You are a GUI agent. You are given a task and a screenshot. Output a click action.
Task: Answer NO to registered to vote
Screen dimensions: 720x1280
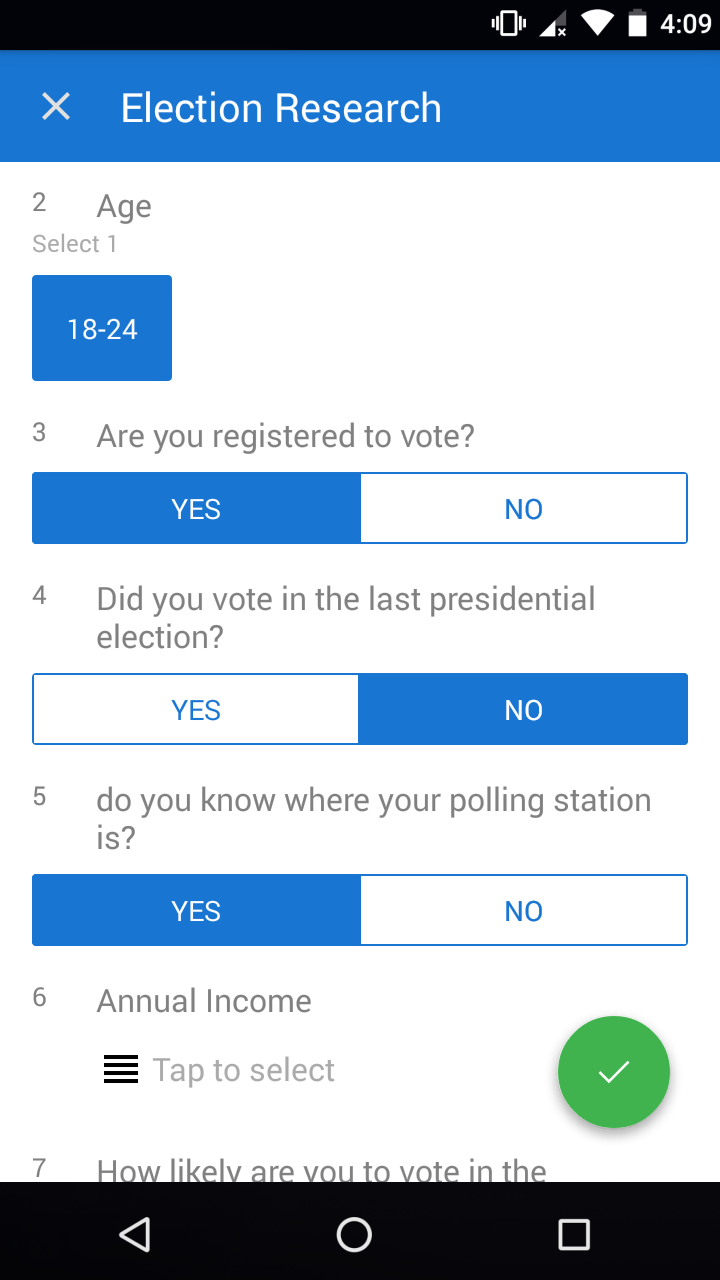click(524, 508)
